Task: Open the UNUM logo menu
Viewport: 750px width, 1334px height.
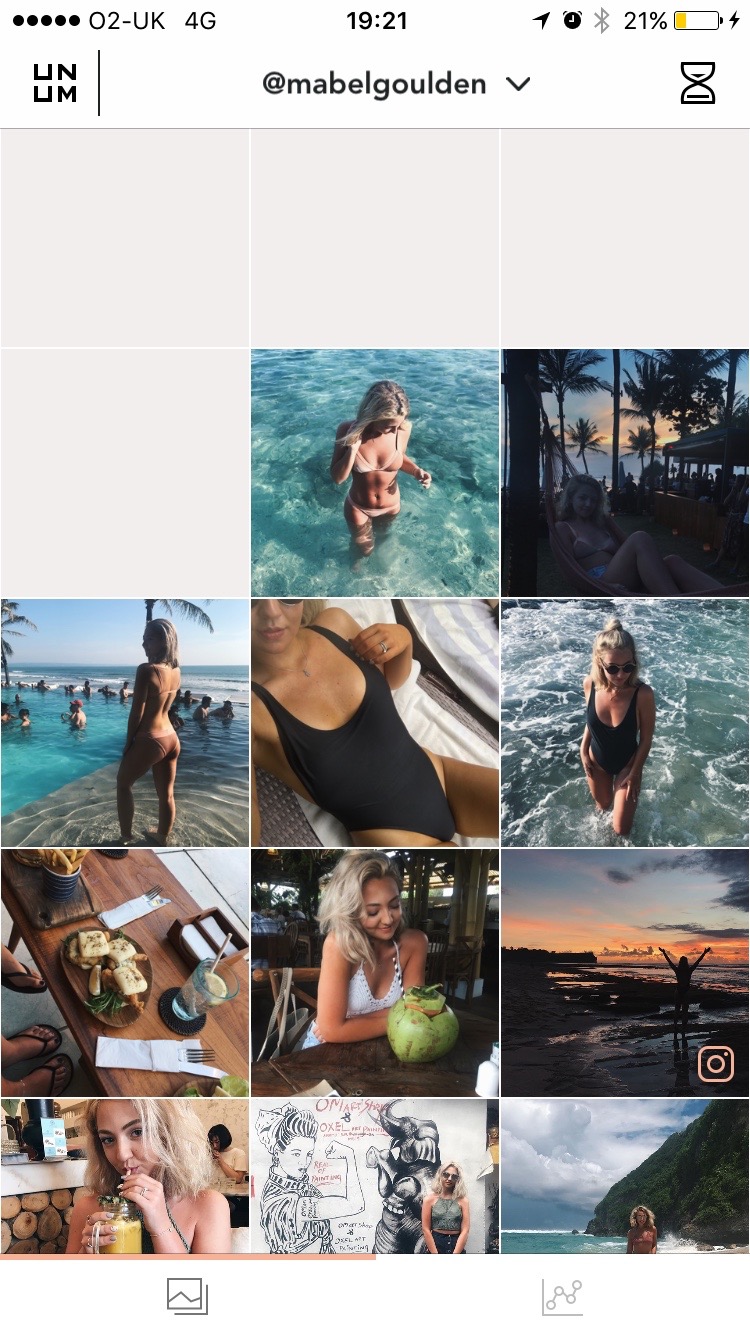Action: coord(54,84)
